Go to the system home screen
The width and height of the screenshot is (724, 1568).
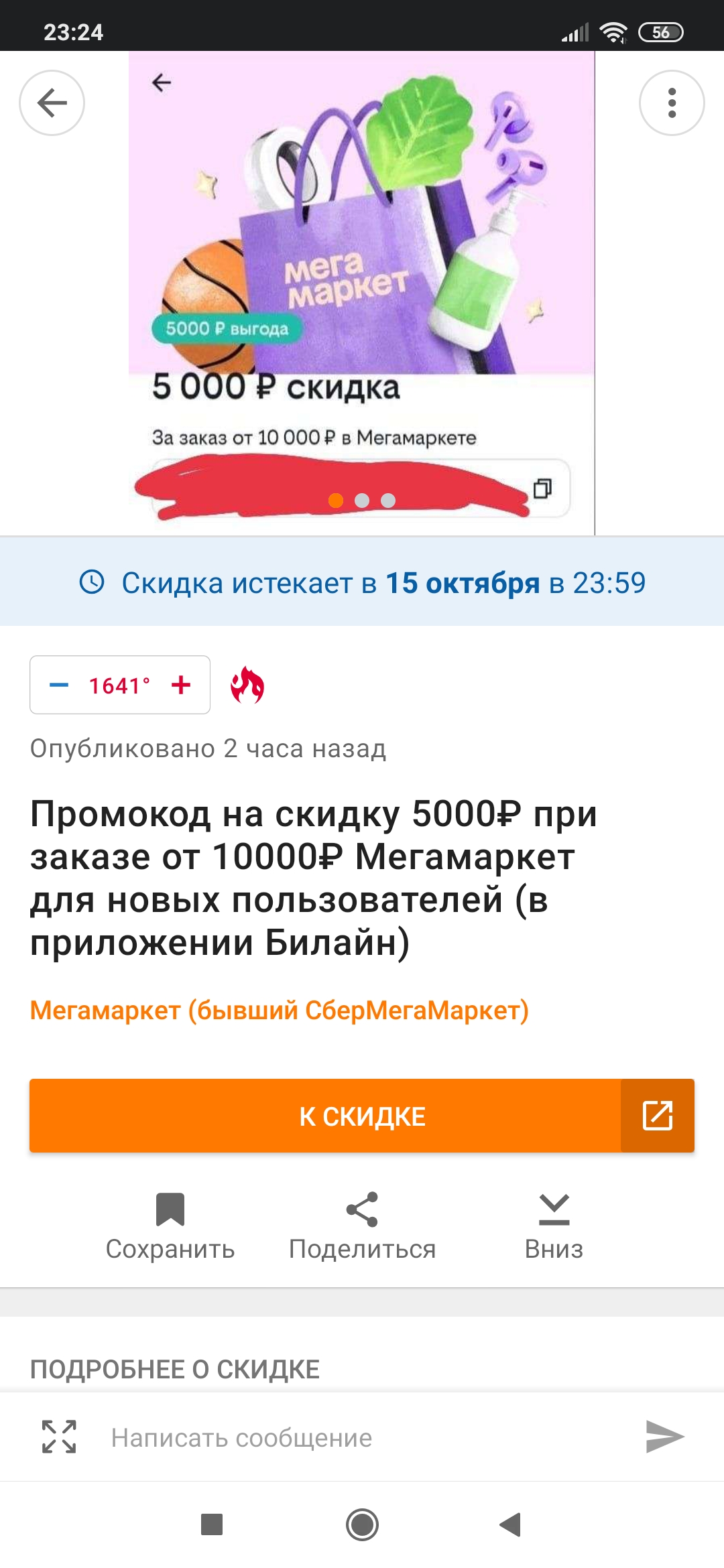362,1524
